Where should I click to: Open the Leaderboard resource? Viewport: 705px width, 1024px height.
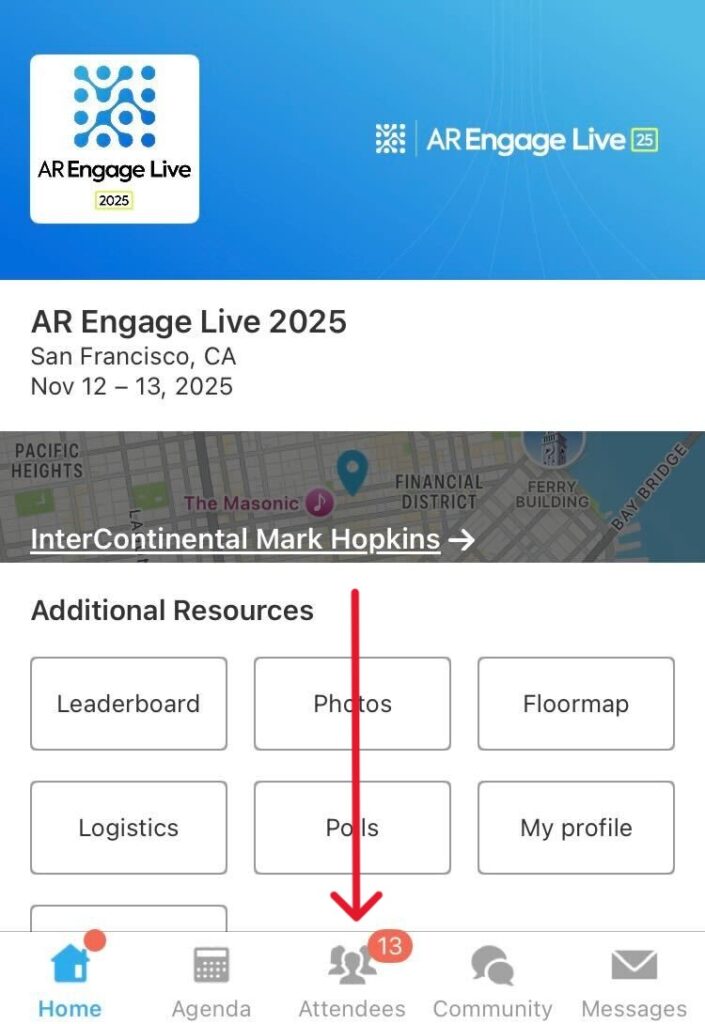pyautogui.click(x=129, y=703)
